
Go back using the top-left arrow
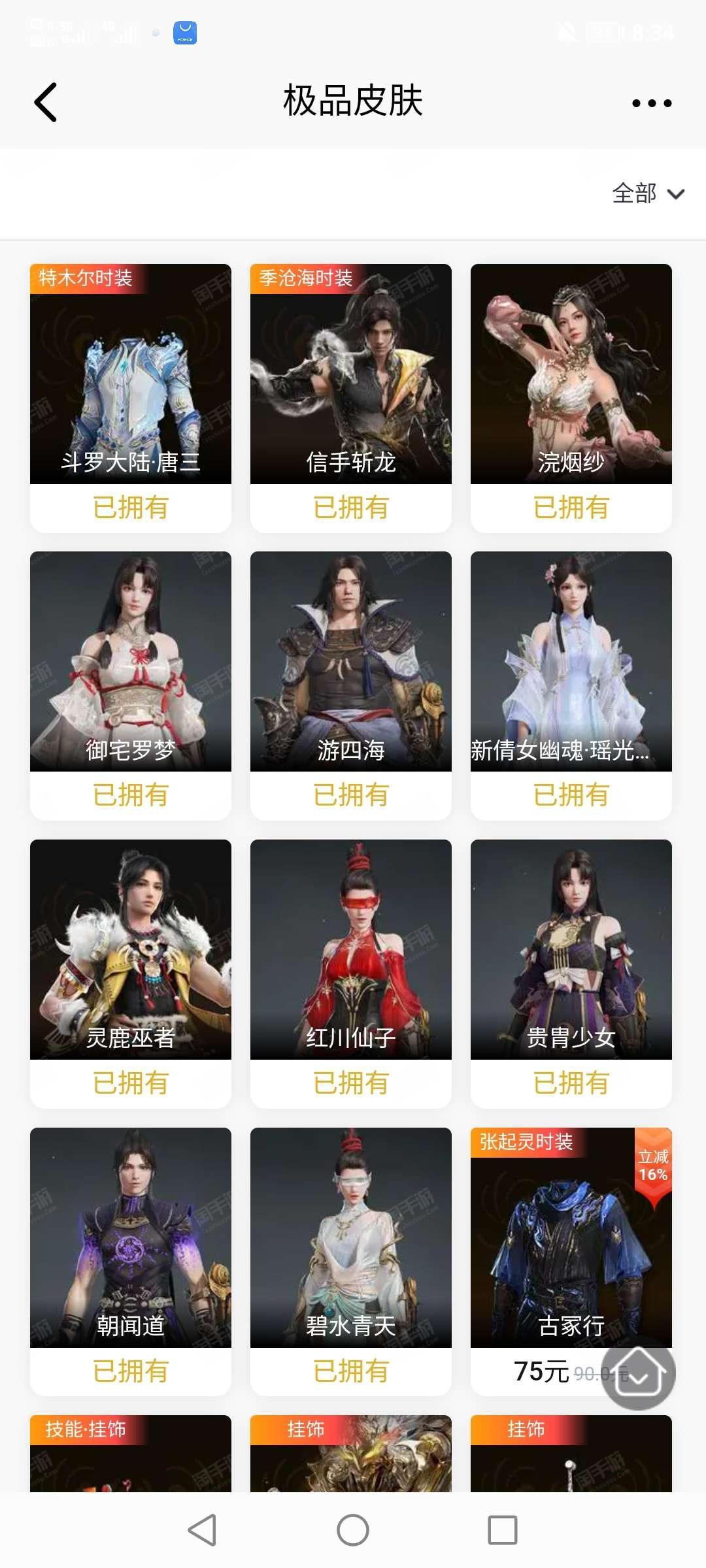tap(46, 102)
